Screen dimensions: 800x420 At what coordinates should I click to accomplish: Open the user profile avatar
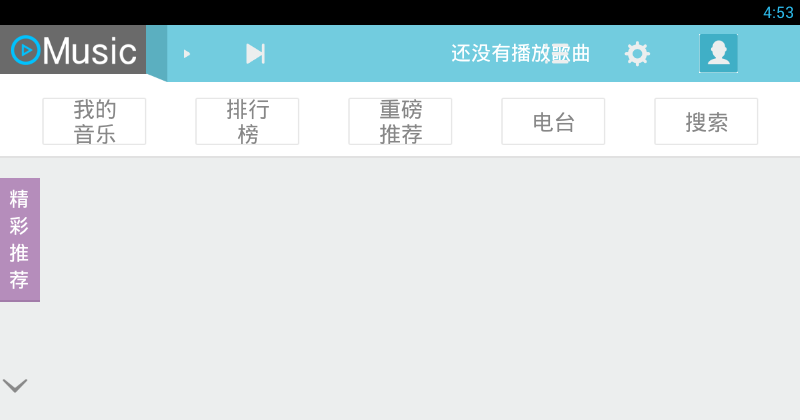pos(718,54)
